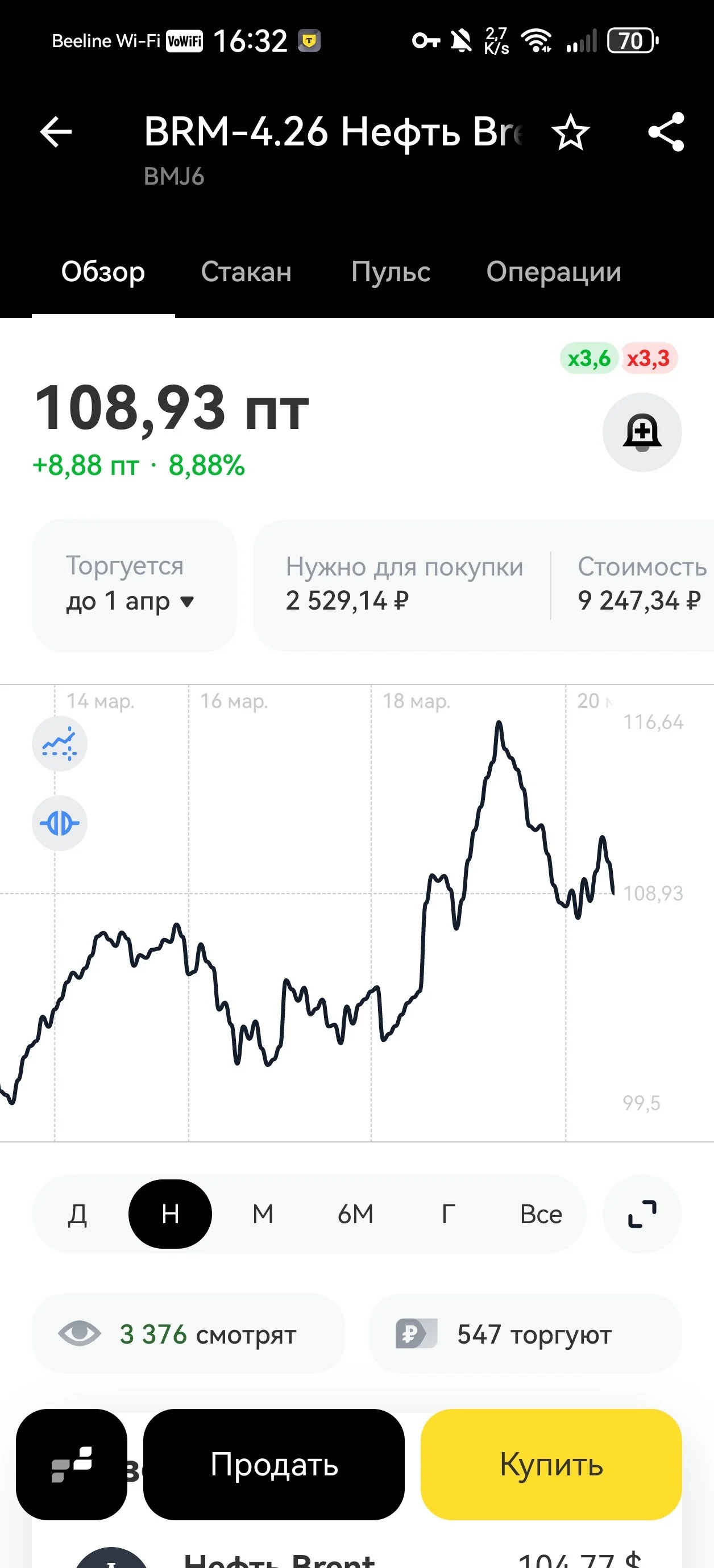
Task: Select the 6М chart period
Action: tap(355, 1215)
